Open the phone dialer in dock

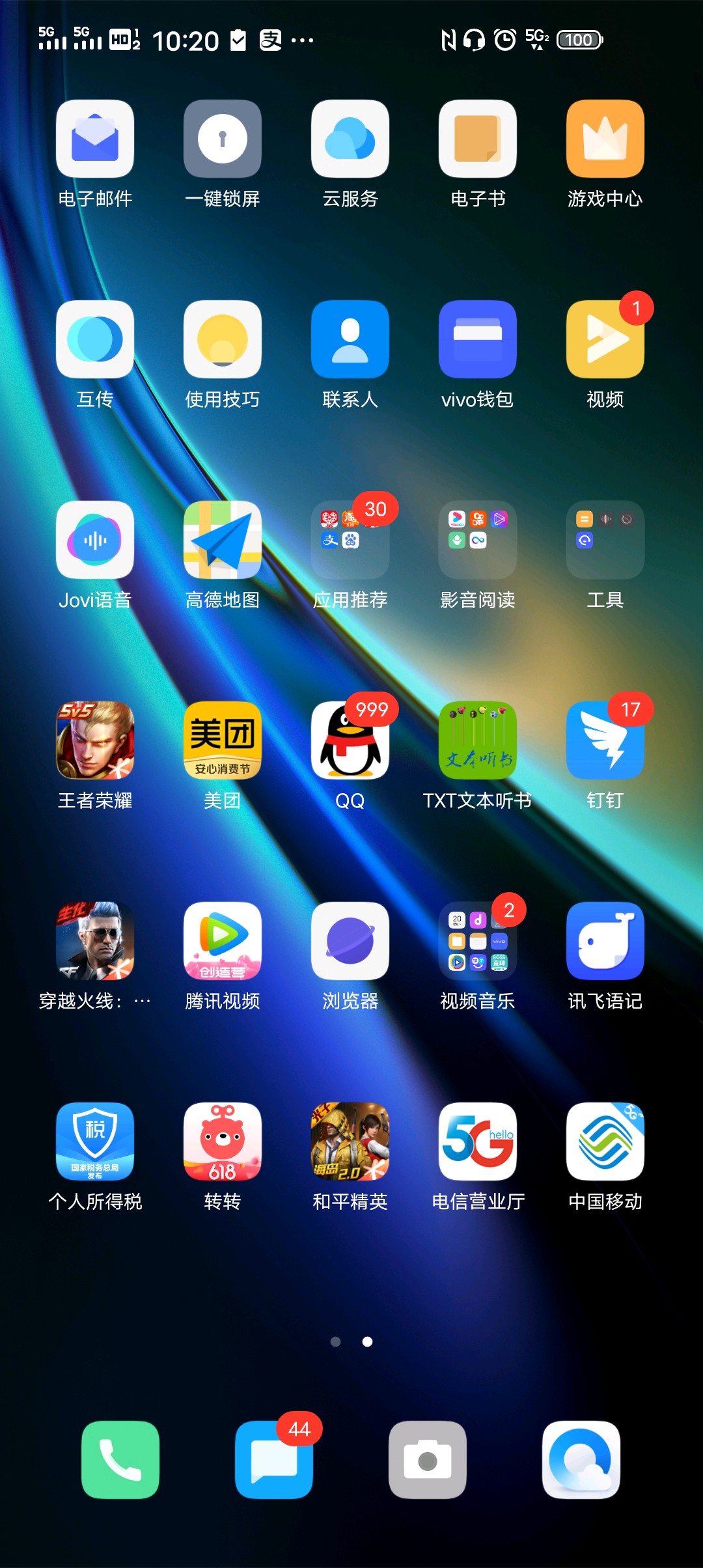(x=120, y=1460)
